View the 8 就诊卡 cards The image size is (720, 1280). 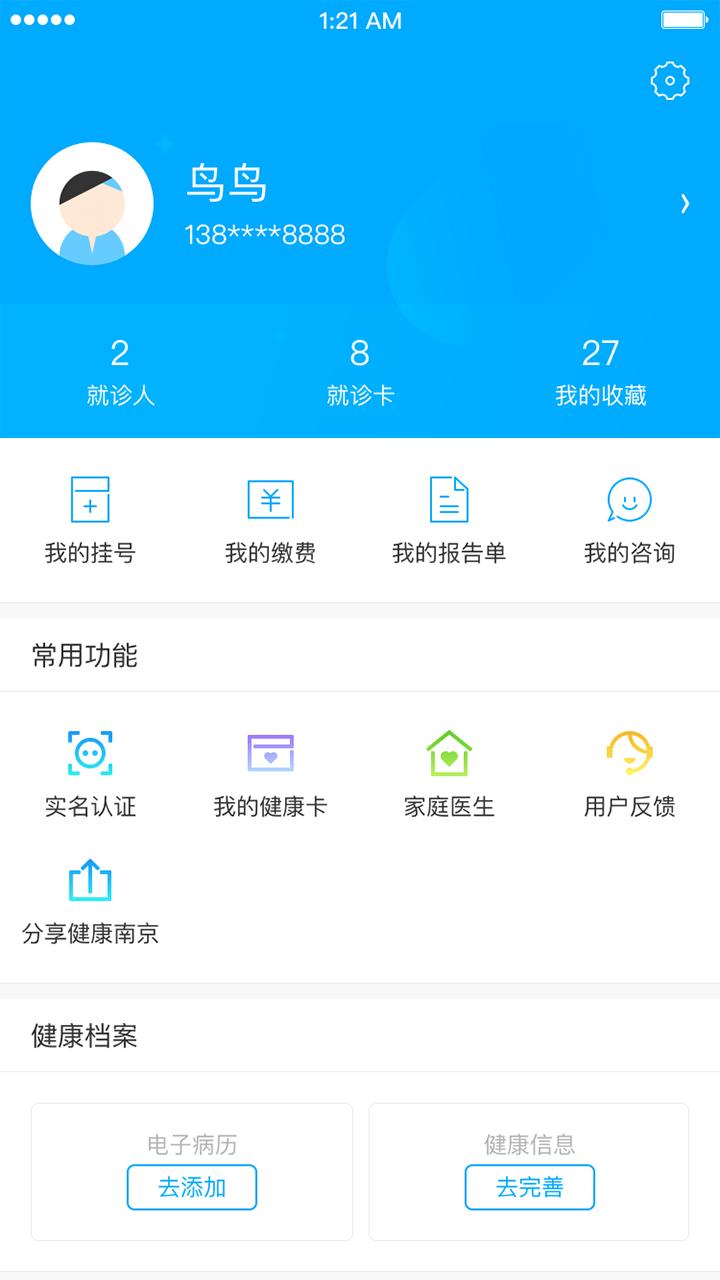(361, 372)
